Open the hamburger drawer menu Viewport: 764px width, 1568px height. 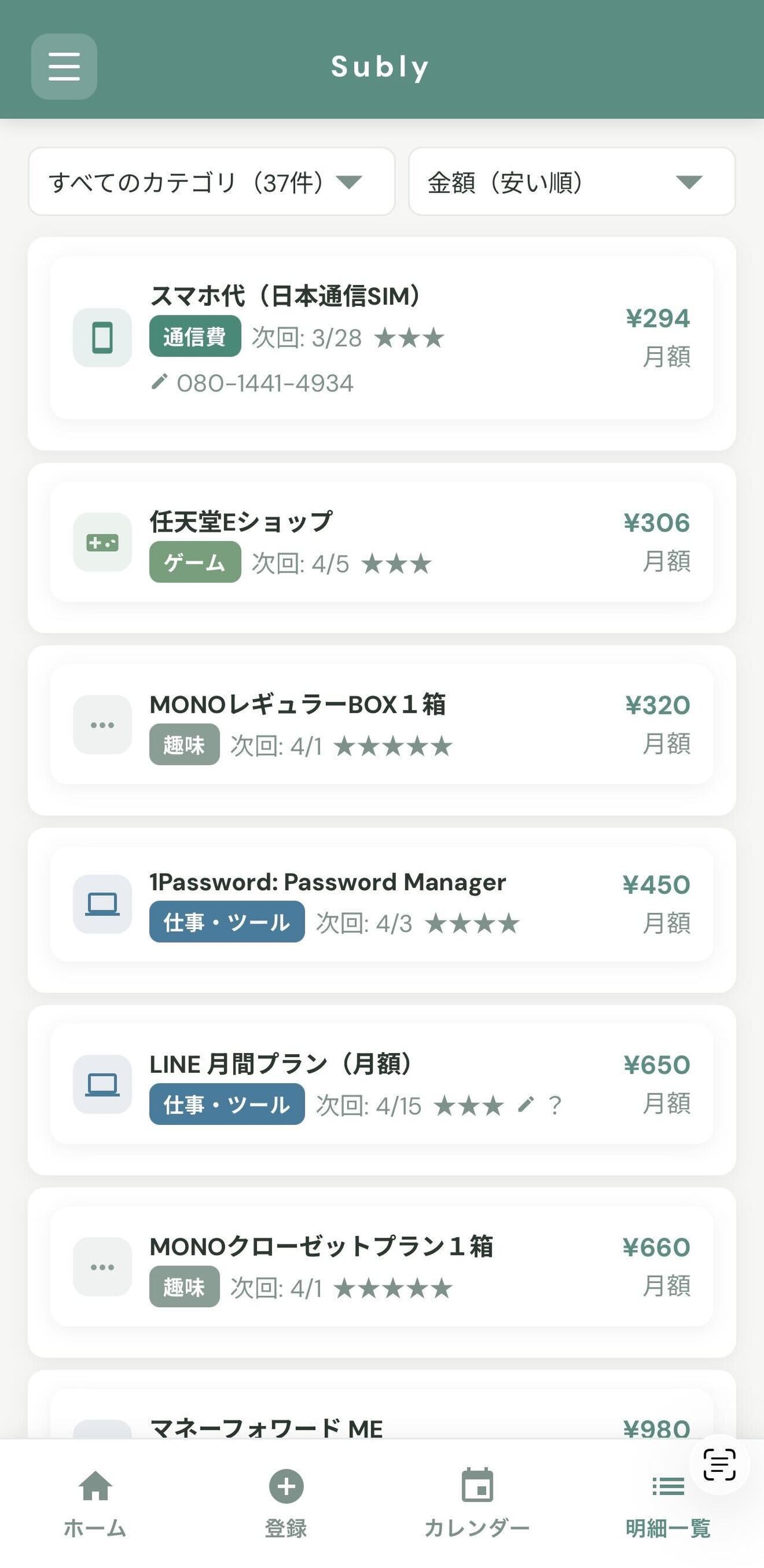pyautogui.click(x=64, y=67)
